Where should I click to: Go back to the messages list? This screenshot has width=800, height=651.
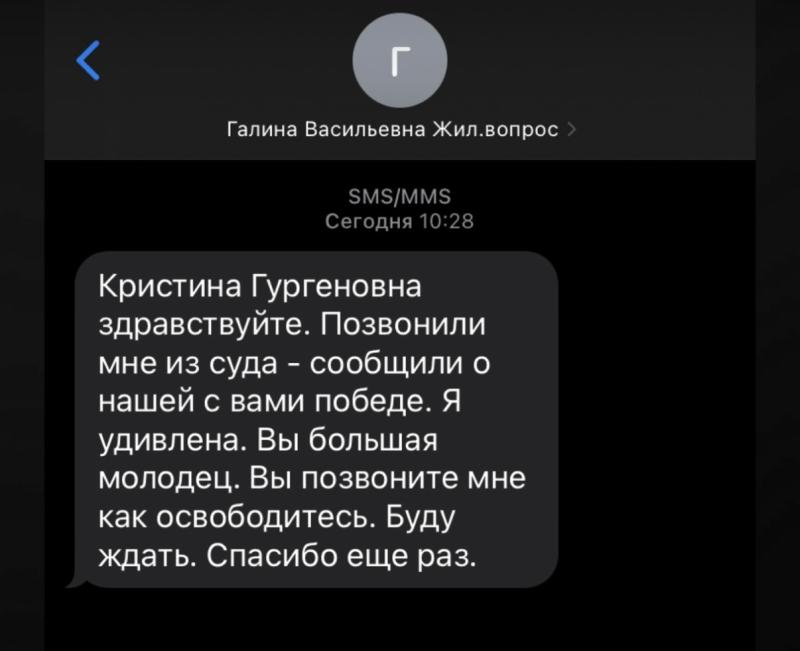[x=89, y=62]
